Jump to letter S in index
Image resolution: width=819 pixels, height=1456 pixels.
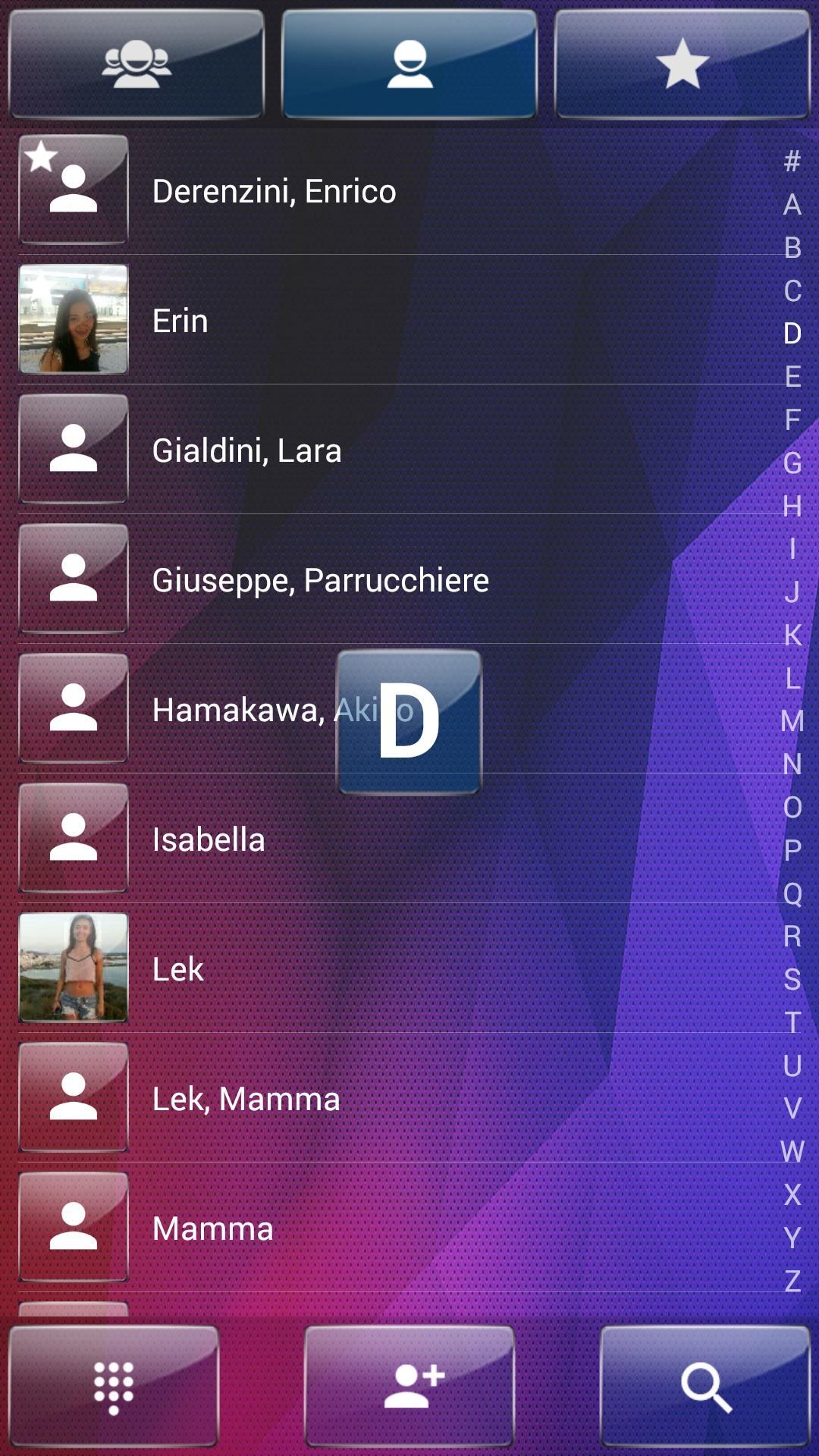(792, 979)
